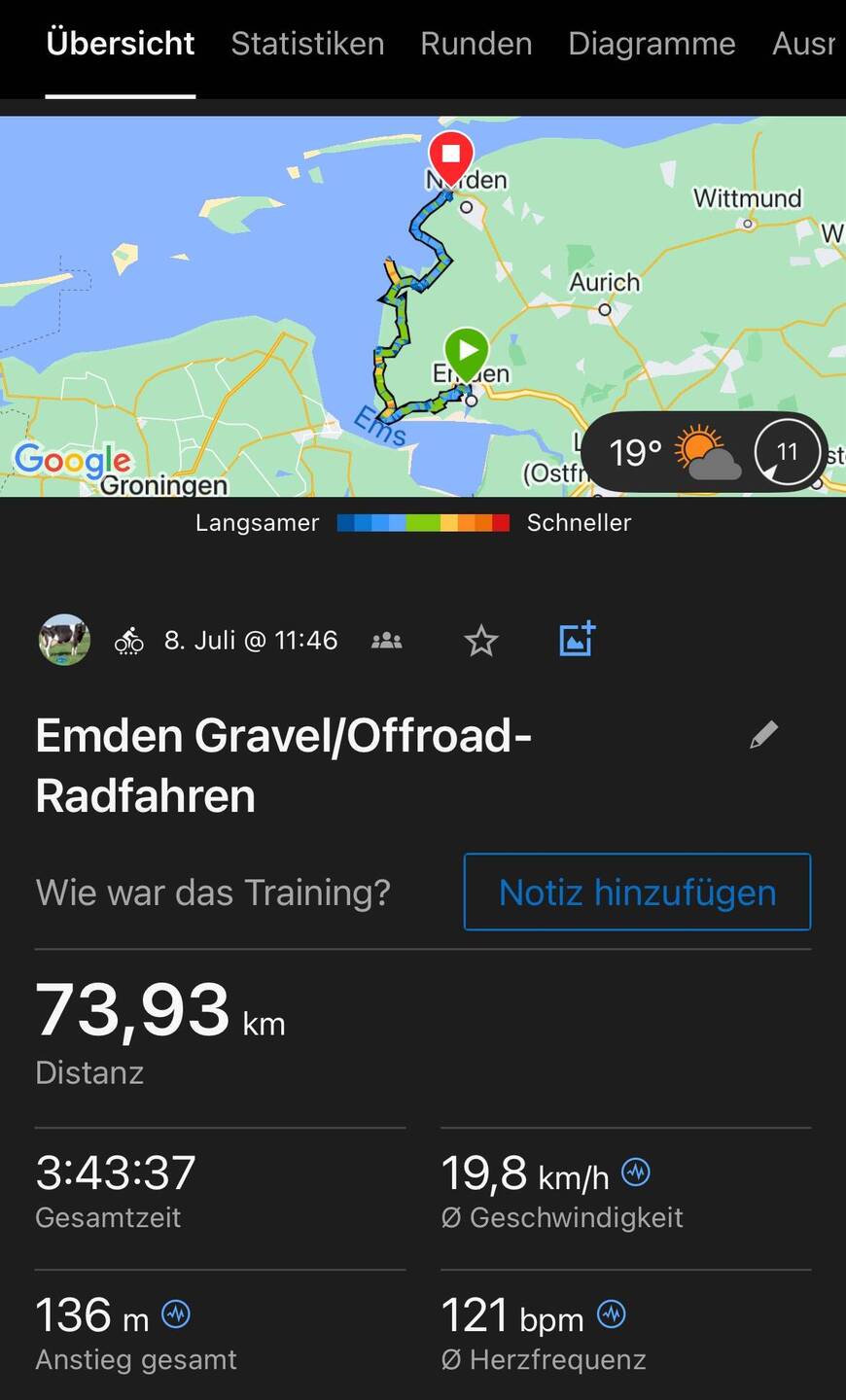Show info icon next to Ø Geschwindigkeit
Screen dimensions: 846x1400
636,1172
